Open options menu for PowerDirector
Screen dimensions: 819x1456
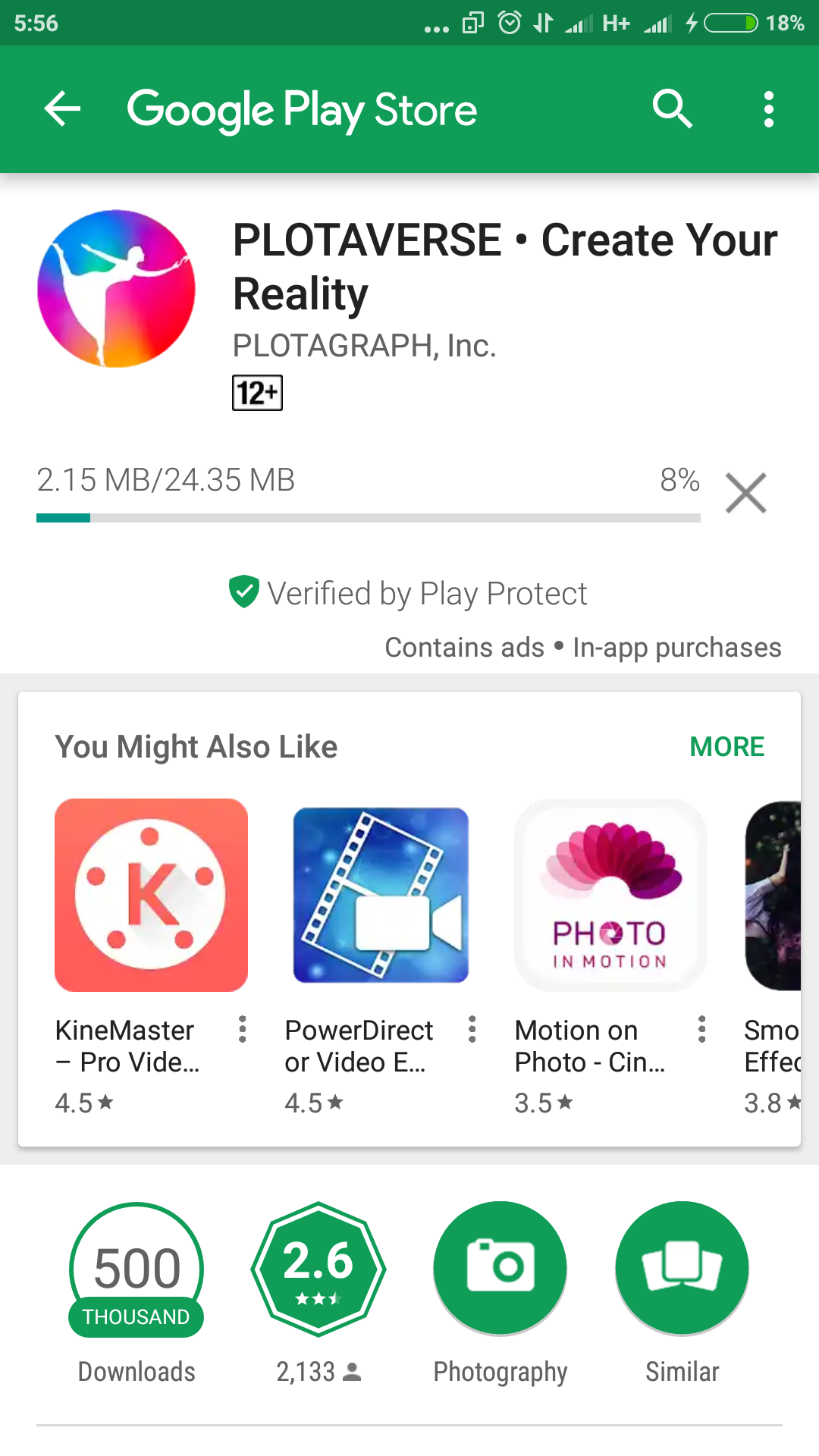tap(472, 1029)
